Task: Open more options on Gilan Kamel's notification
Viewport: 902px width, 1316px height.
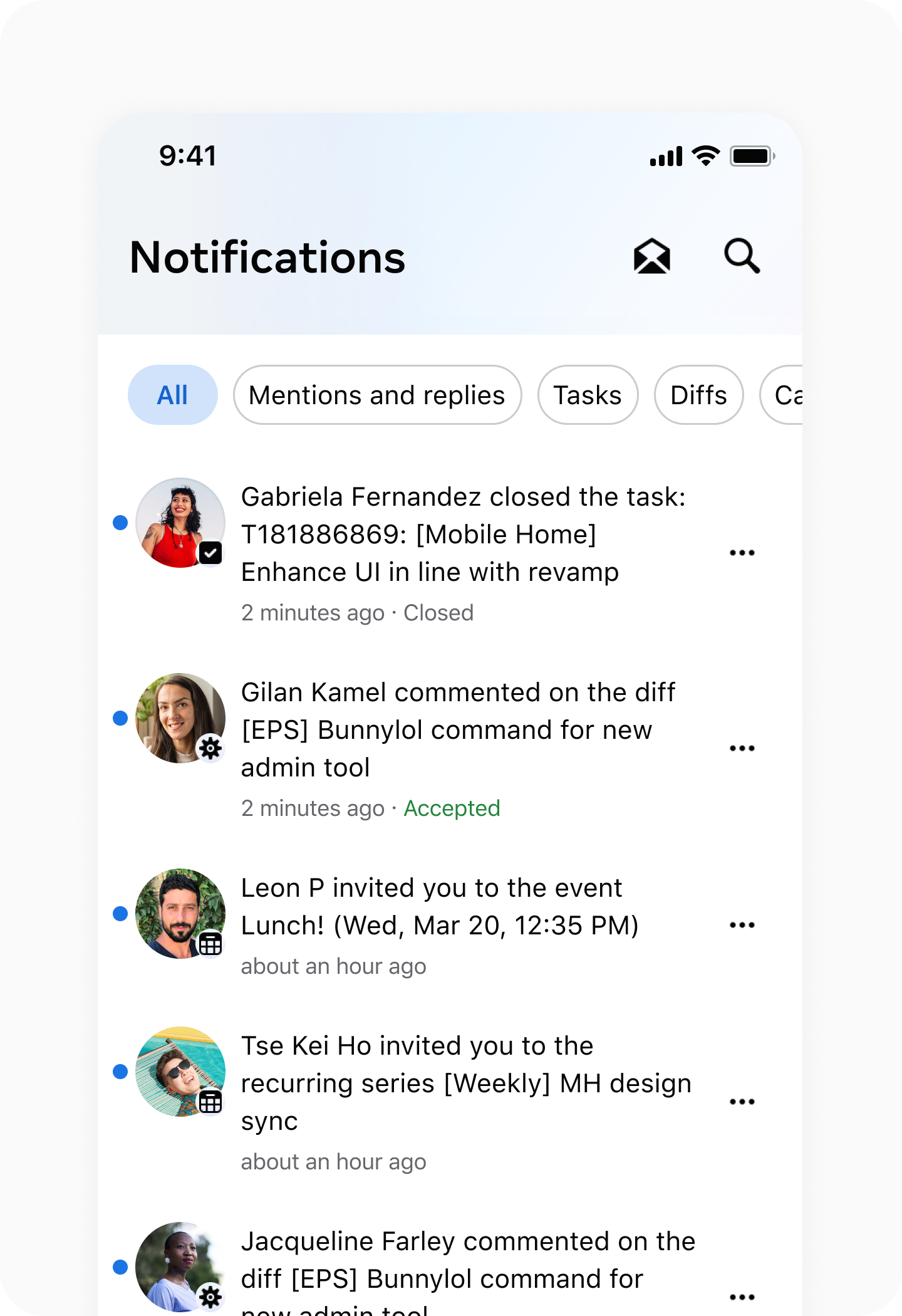Action: pos(742,748)
